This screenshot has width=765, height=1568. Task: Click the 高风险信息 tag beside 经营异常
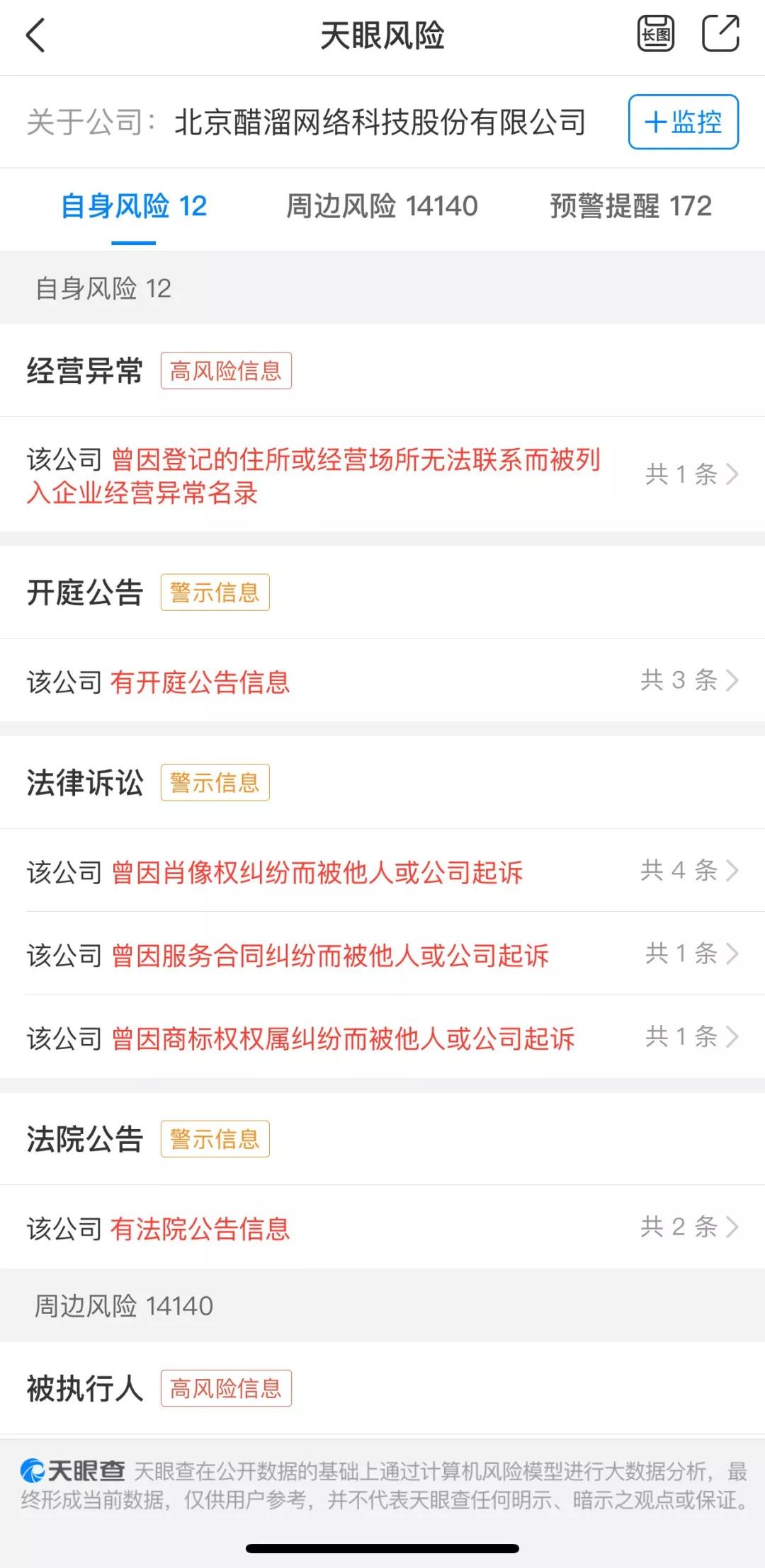(225, 371)
